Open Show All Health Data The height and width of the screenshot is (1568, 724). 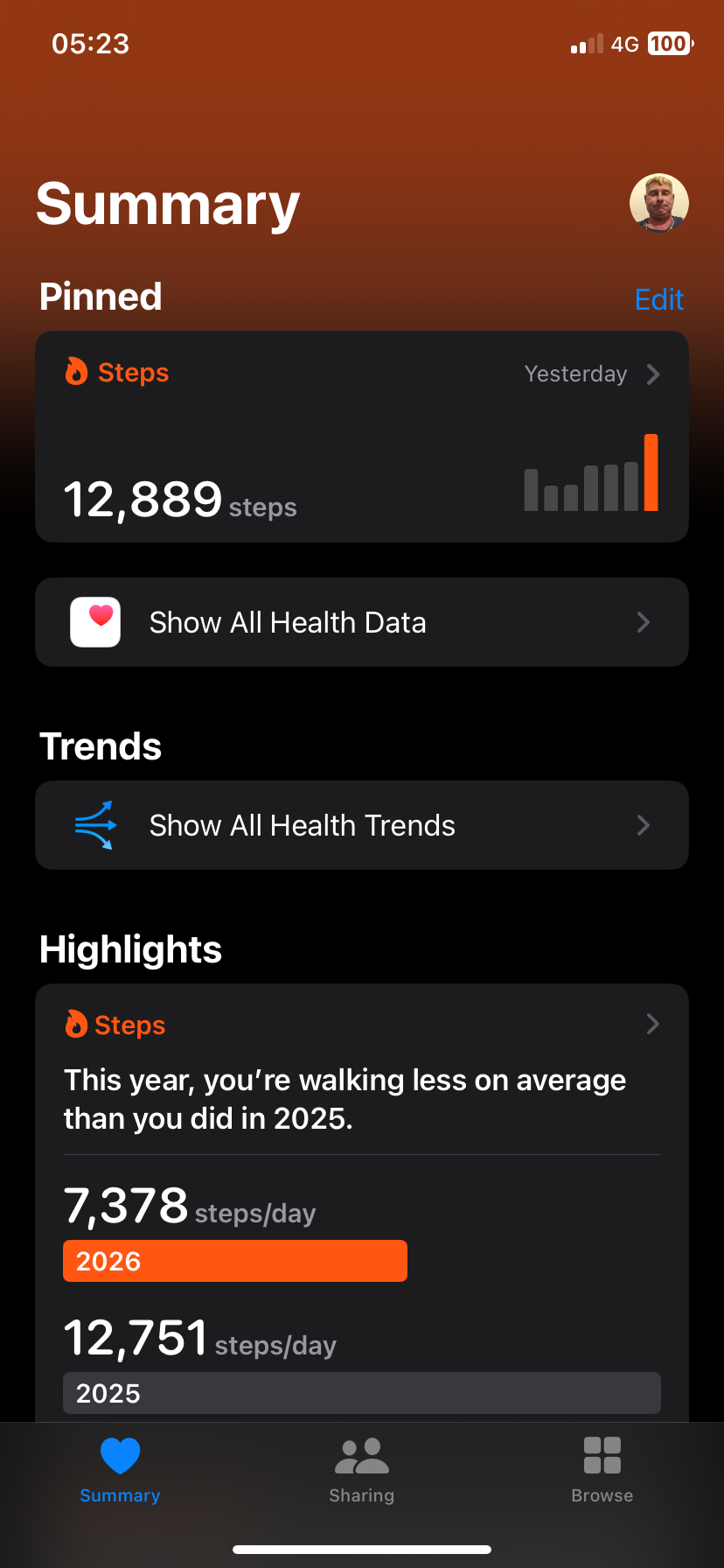click(x=361, y=622)
